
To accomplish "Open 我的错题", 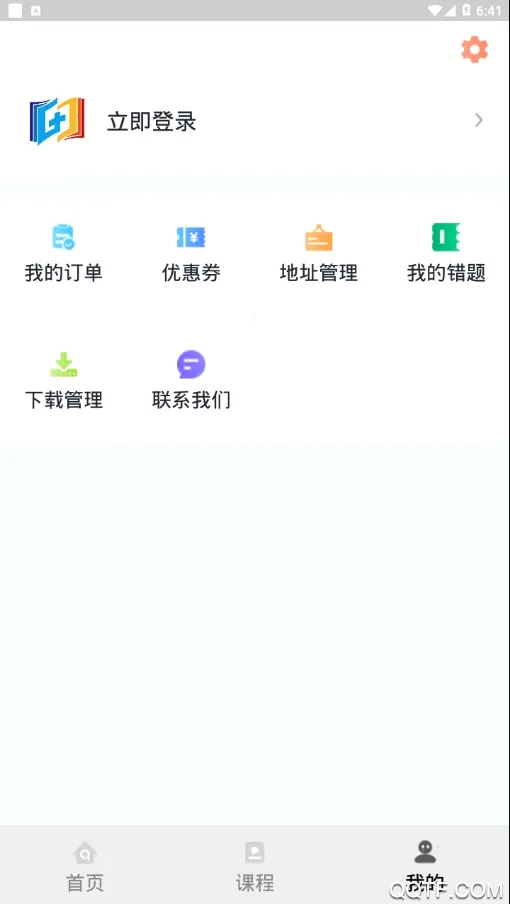I will point(446,253).
